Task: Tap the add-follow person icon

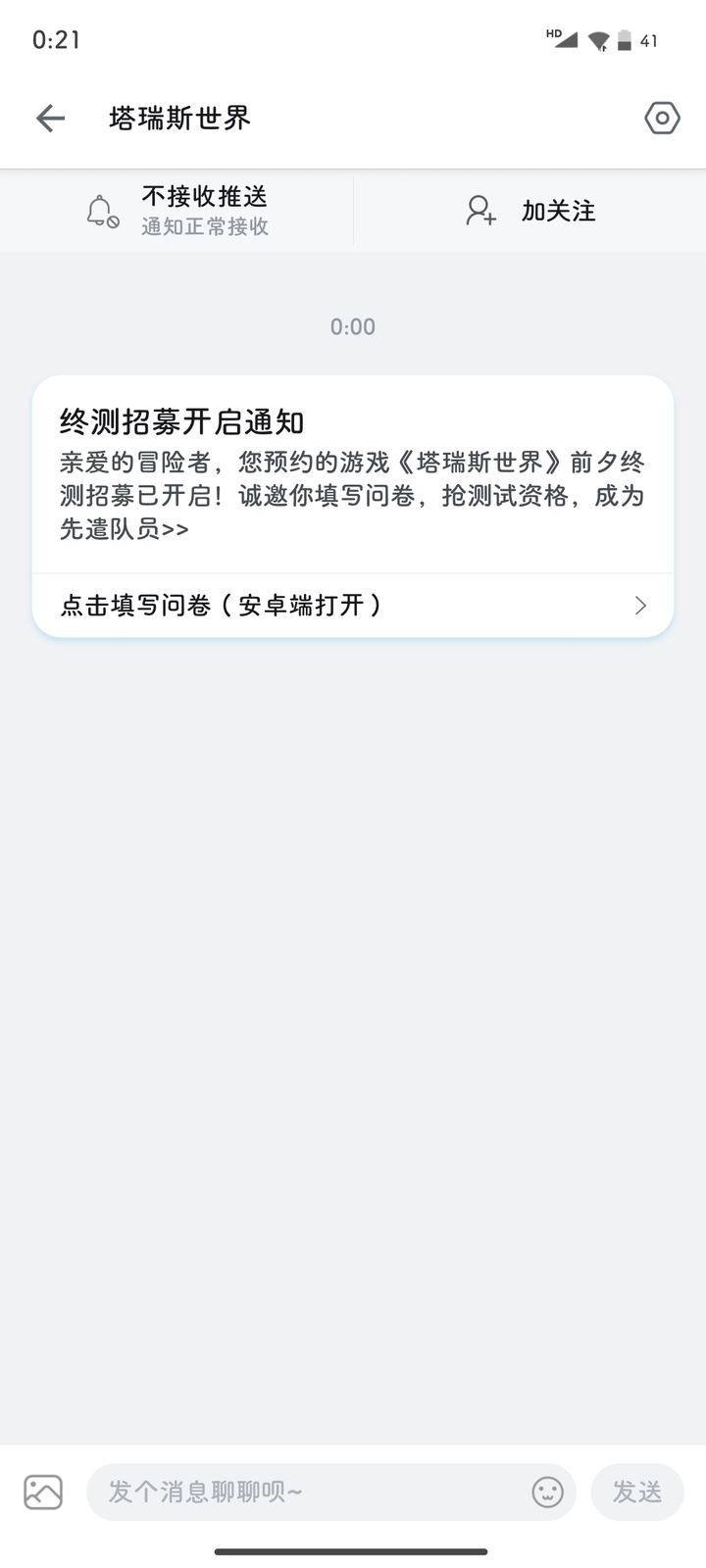Action: tap(479, 211)
